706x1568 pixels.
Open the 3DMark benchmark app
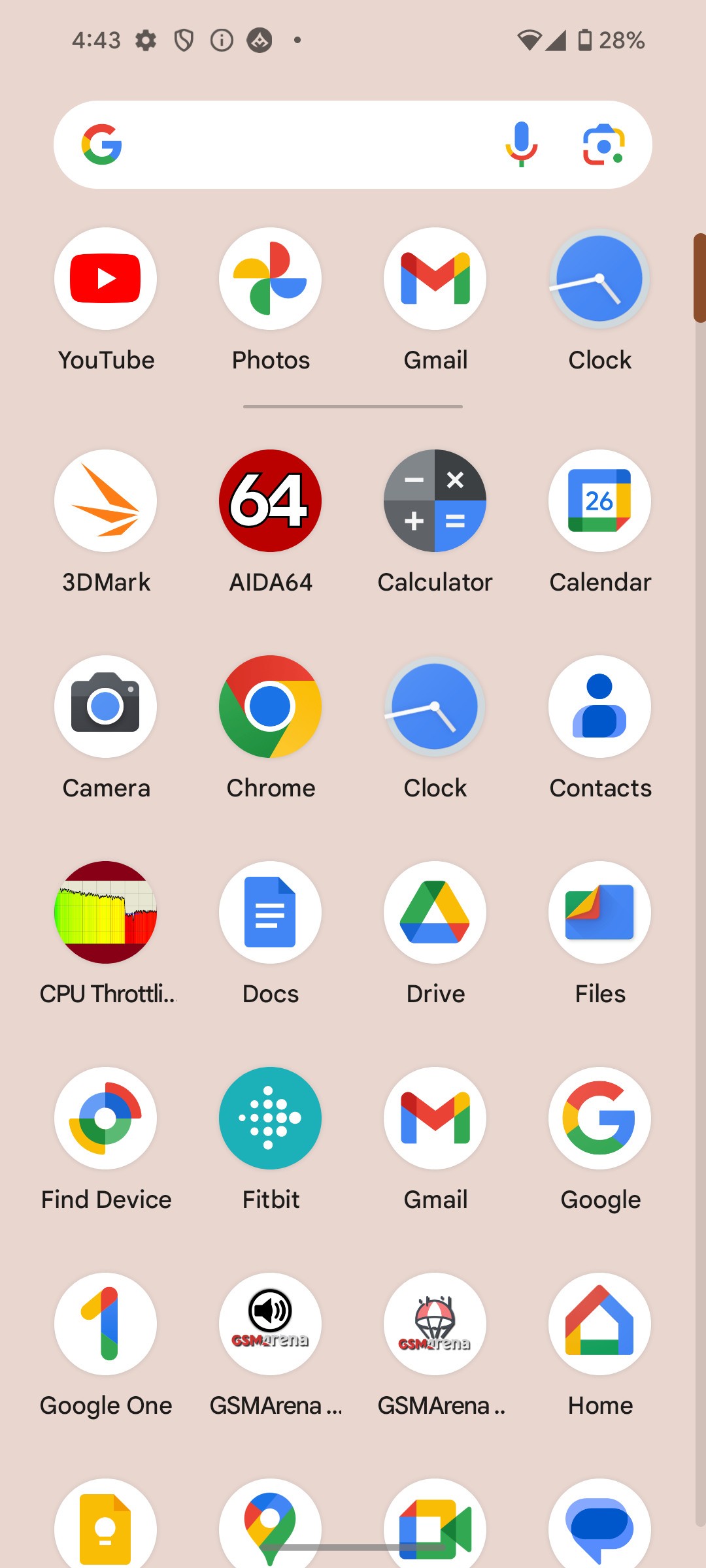pyautogui.click(x=106, y=501)
